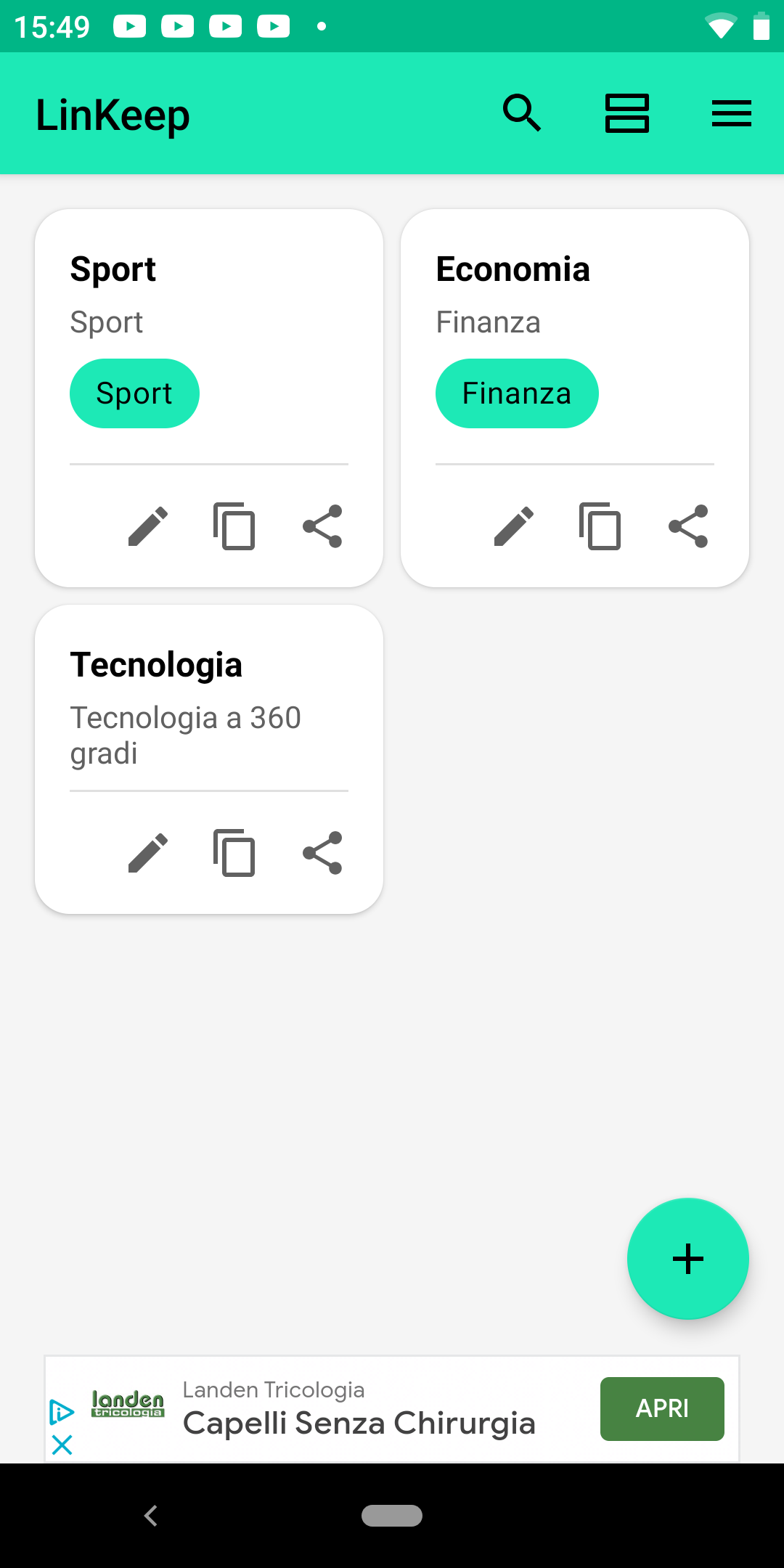Copy the Tecnologia card link
Image resolution: width=784 pixels, height=1568 pixels.
tap(234, 853)
